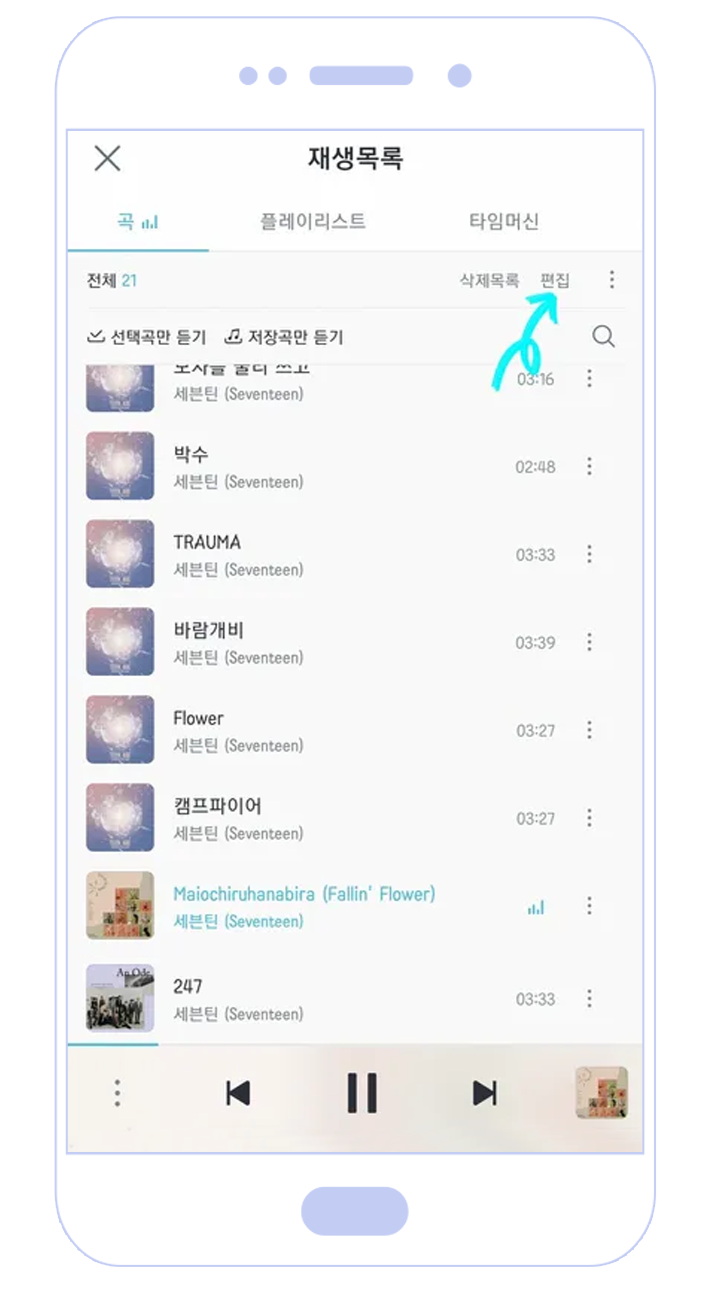The image size is (704, 1308).
Task: Close the 재생목록 screen
Action: tap(107, 158)
